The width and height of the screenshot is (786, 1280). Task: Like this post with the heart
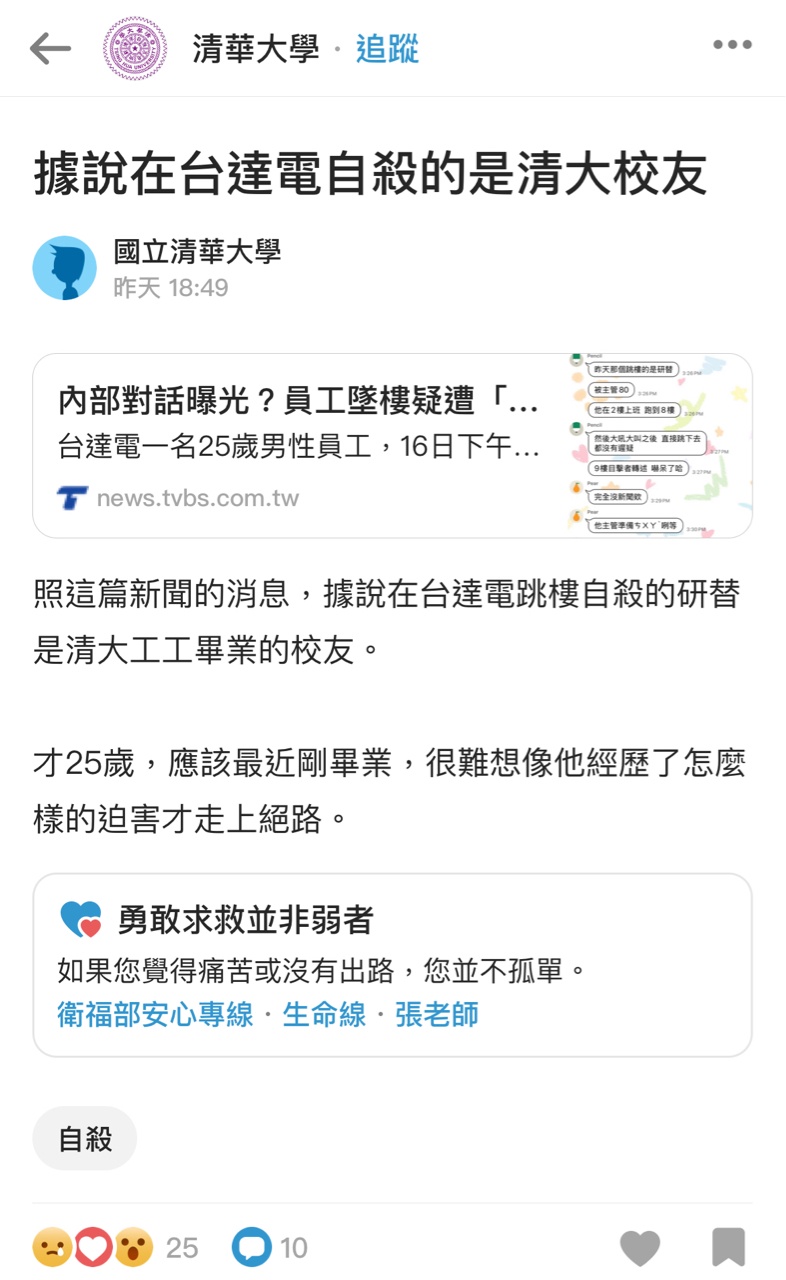tap(640, 1247)
